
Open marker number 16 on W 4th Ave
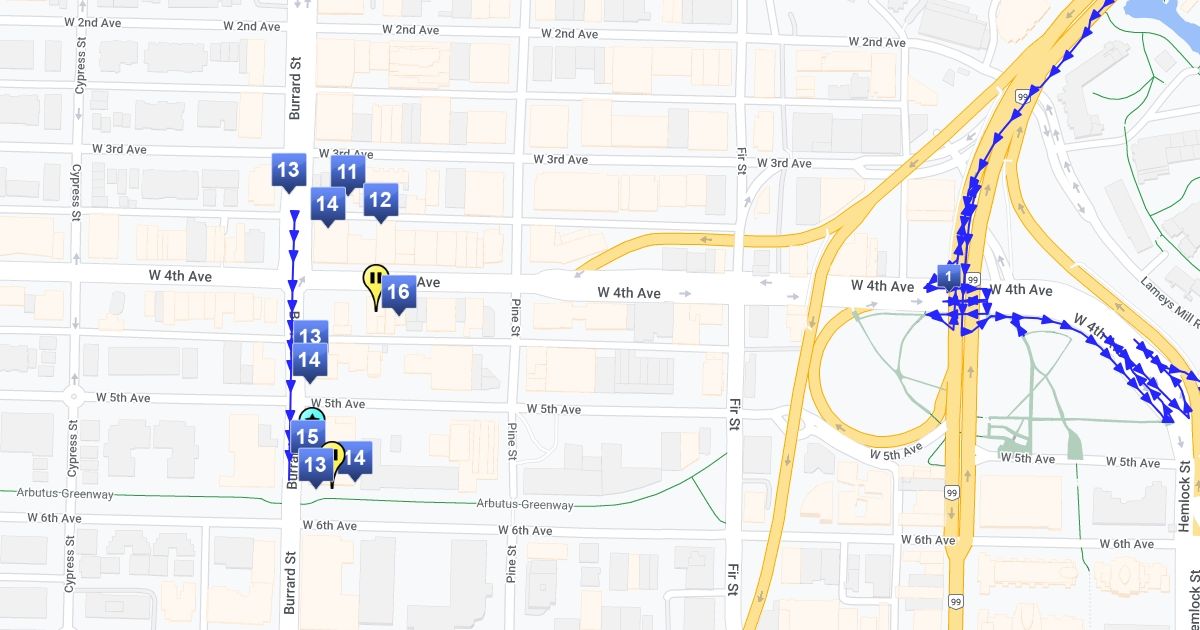398,292
